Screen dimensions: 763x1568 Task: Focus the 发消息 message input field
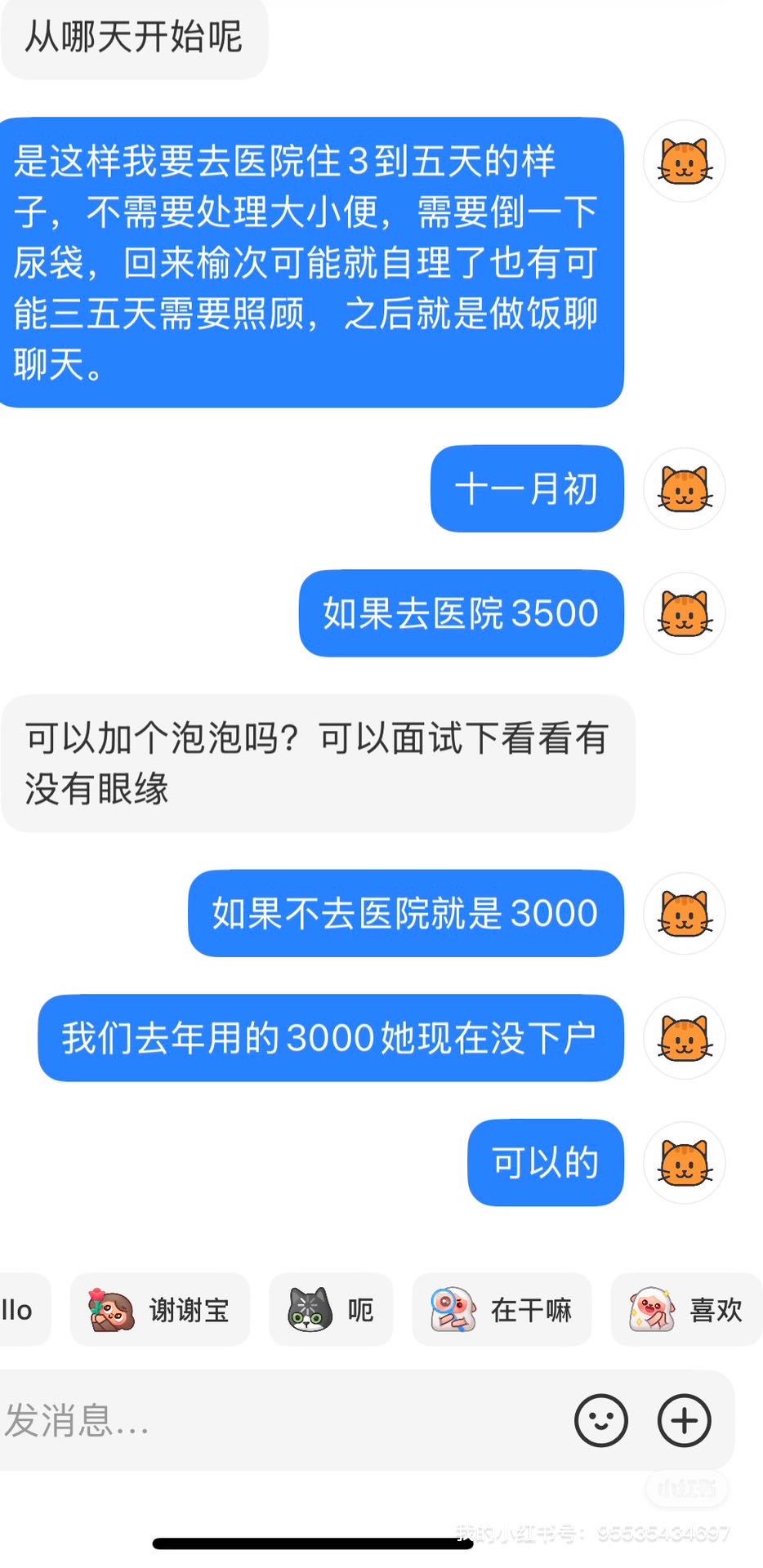tap(278, 1420)
